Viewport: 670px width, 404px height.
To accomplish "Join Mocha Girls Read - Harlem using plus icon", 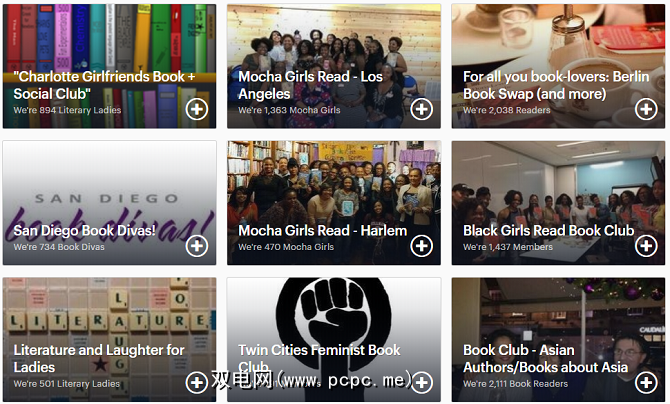I will pyautogui.click(x=422, y=245).
